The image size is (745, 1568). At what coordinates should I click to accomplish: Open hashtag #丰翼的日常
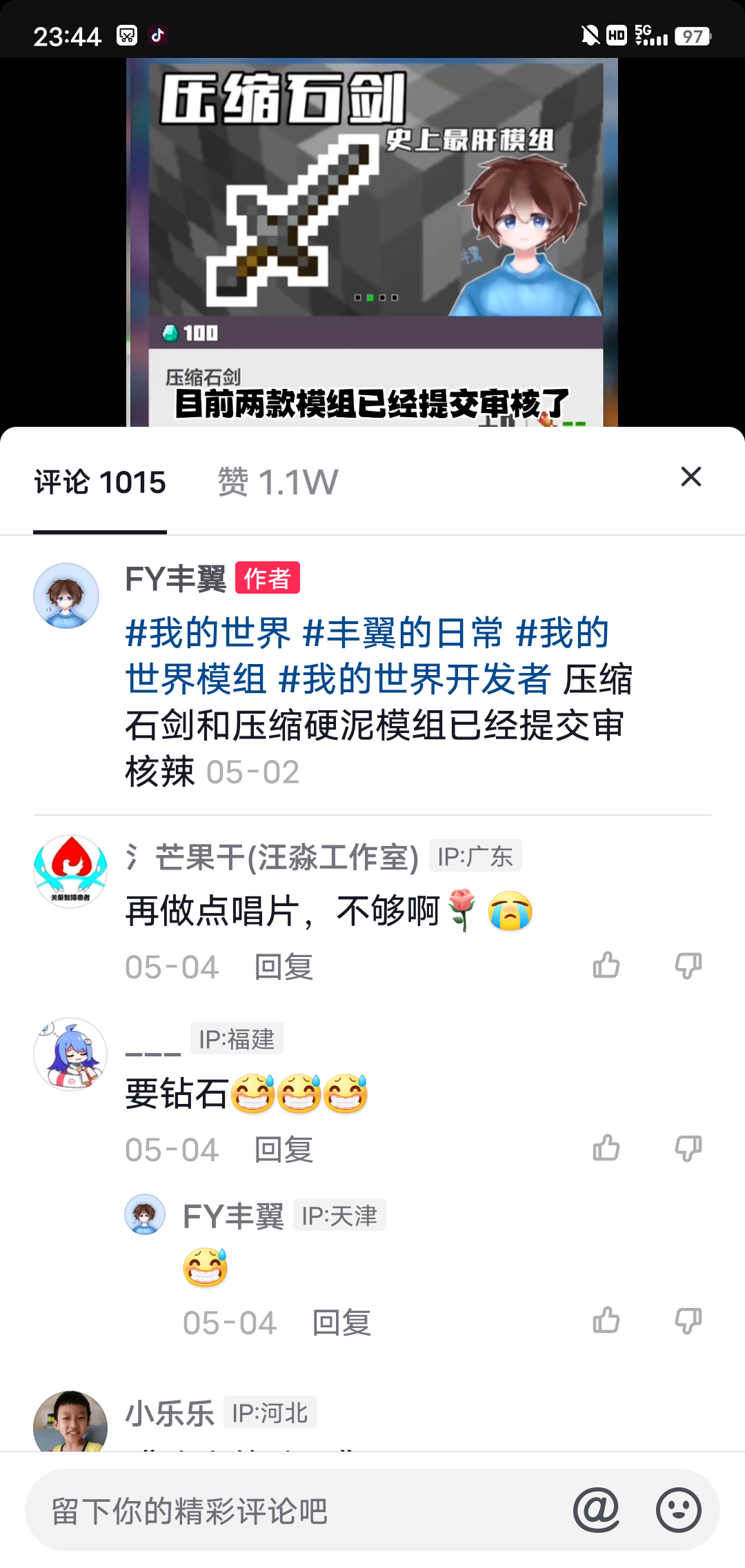click(403, 633)
